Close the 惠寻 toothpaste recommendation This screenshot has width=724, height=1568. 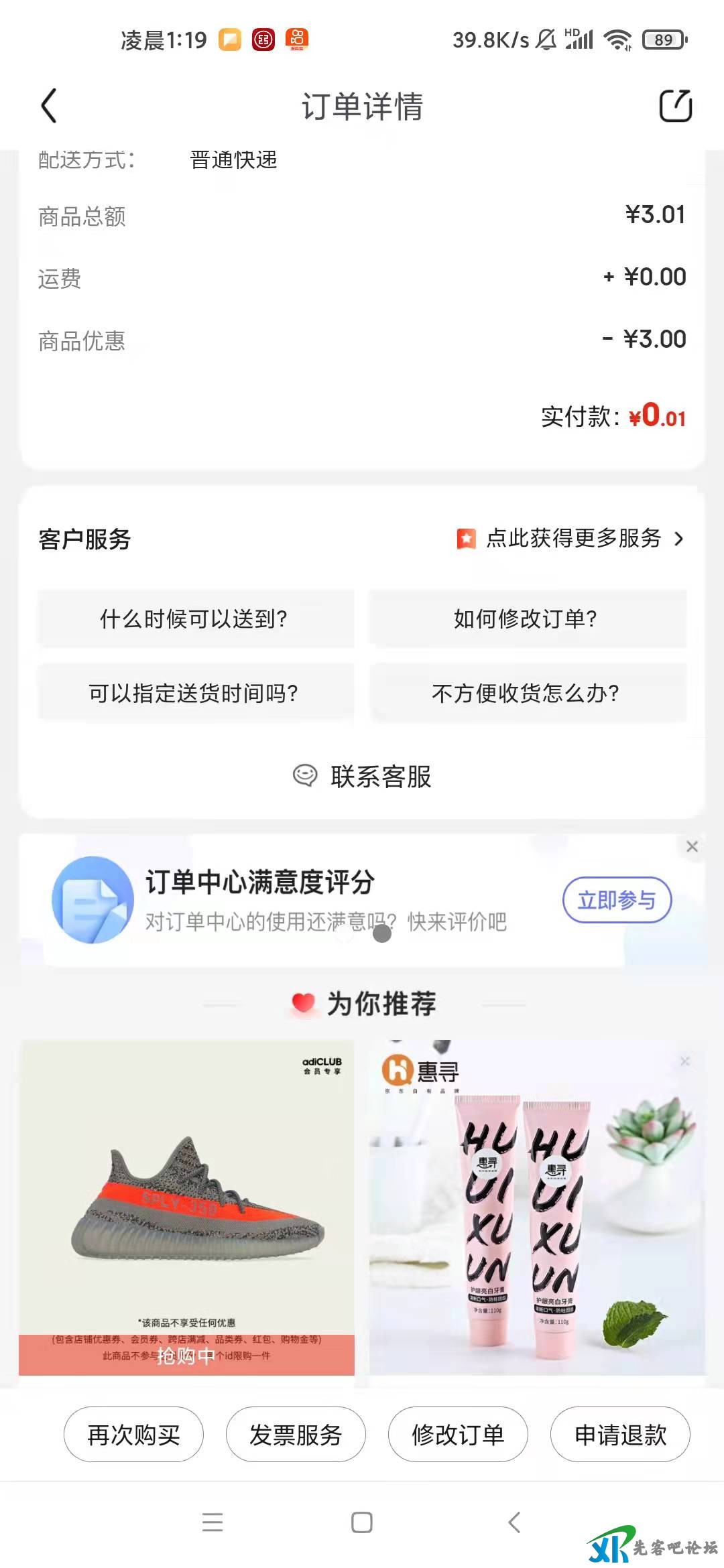pyautogui.click(x=684, y=1061)
